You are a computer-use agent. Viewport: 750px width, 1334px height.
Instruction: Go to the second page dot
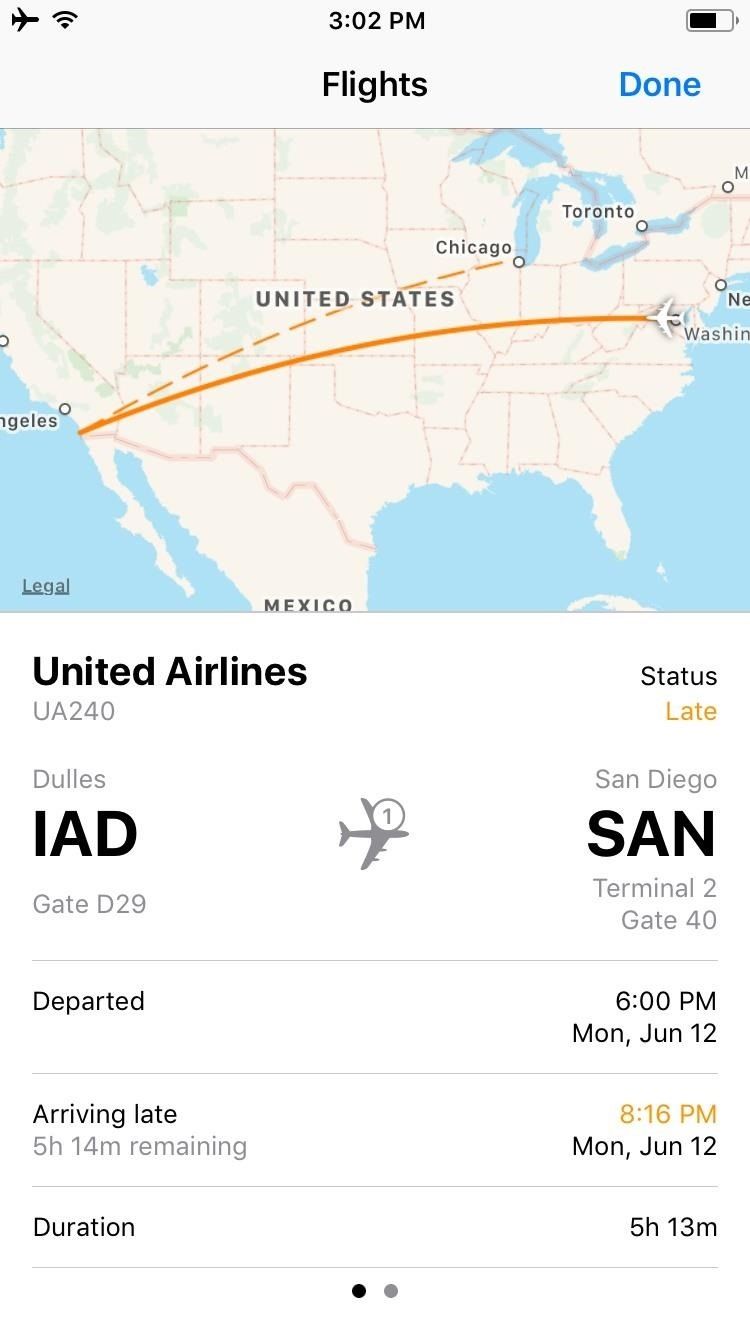391,1291
